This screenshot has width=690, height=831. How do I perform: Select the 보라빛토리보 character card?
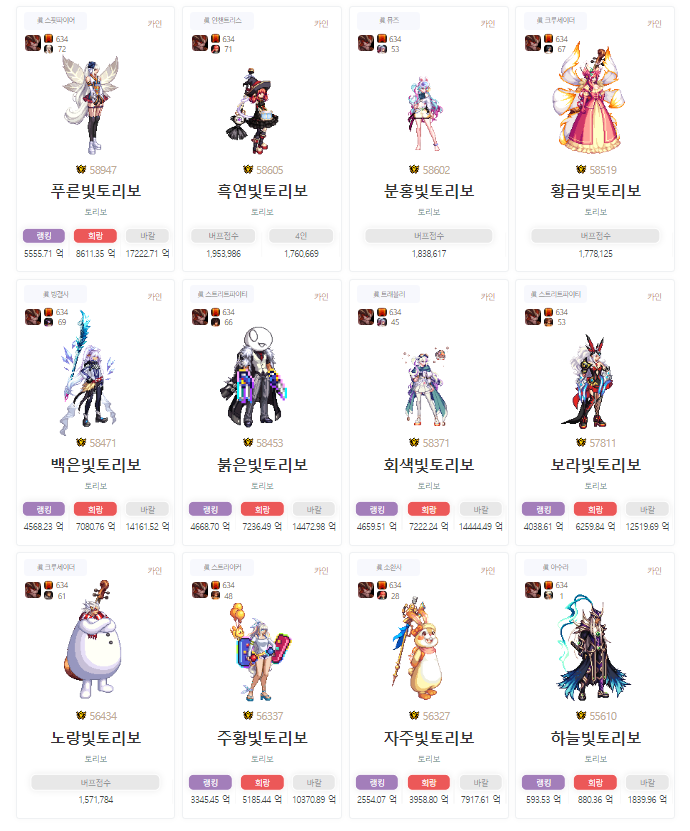click(x=595, y=465)
